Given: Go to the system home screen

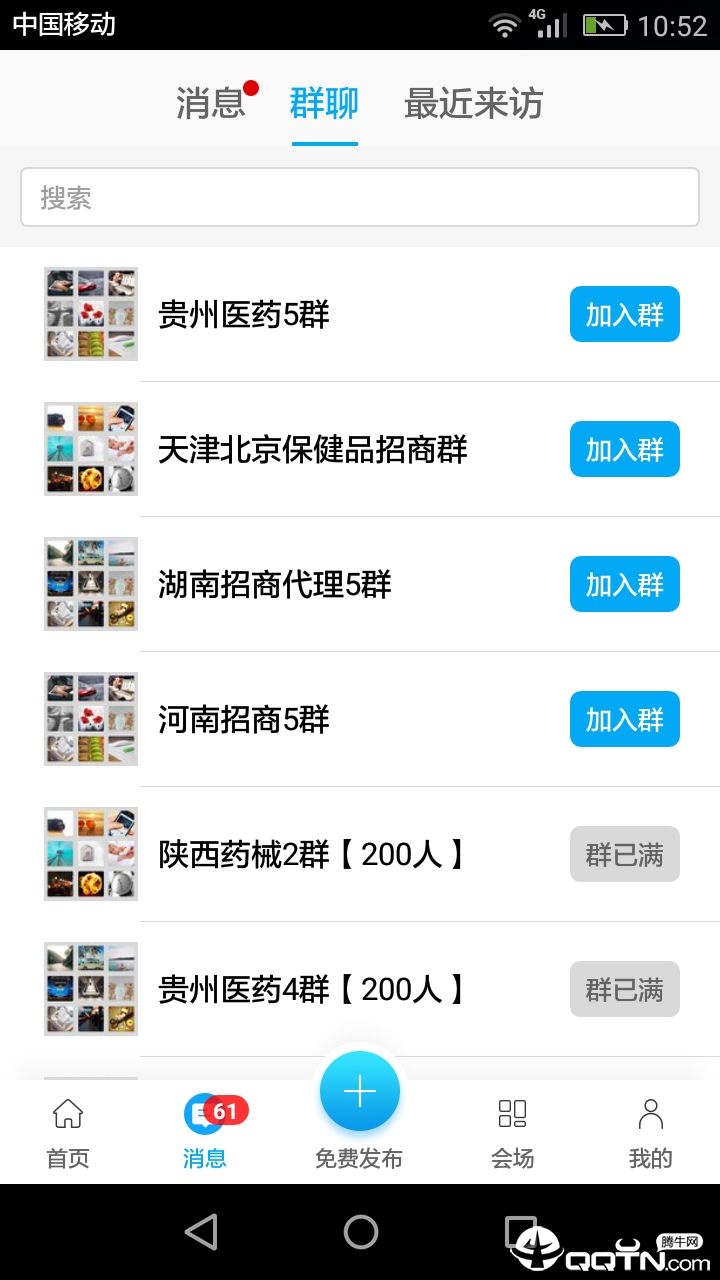Looking at the screenshot, I should tap(360, 1232).
